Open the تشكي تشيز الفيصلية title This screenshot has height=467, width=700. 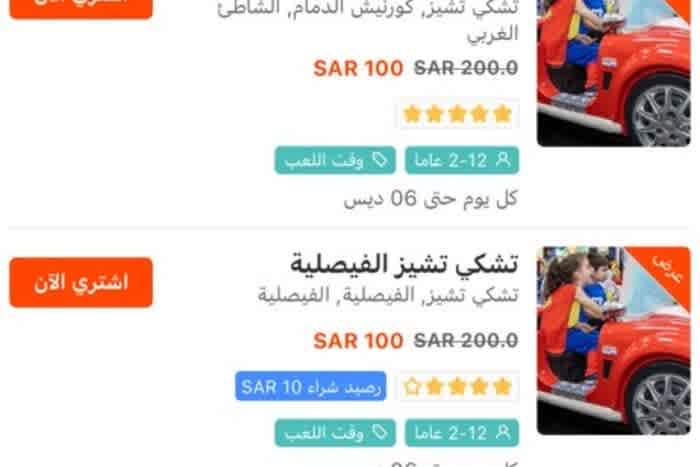(404, 264)
